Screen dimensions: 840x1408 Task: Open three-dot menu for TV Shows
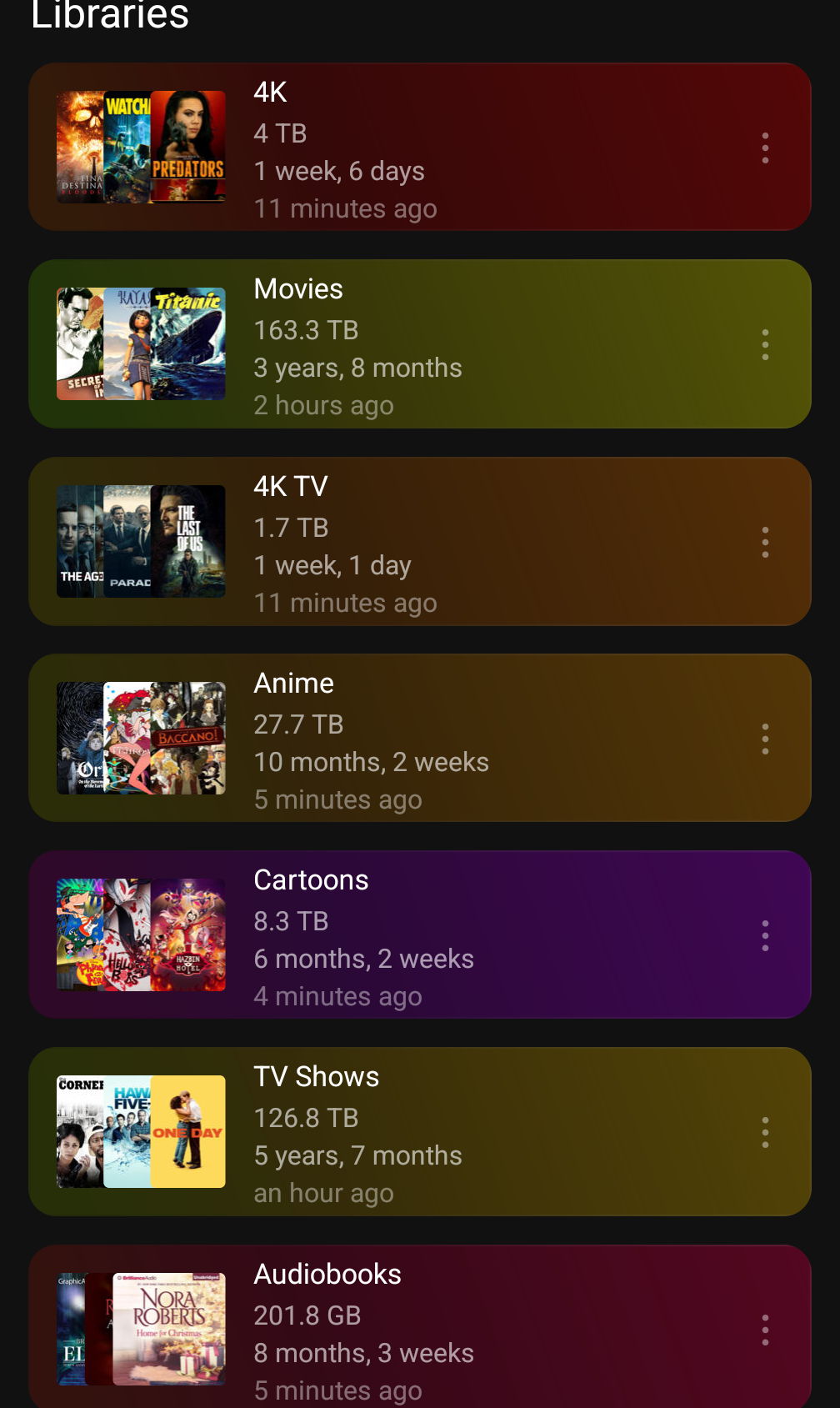click(765, 1132)
